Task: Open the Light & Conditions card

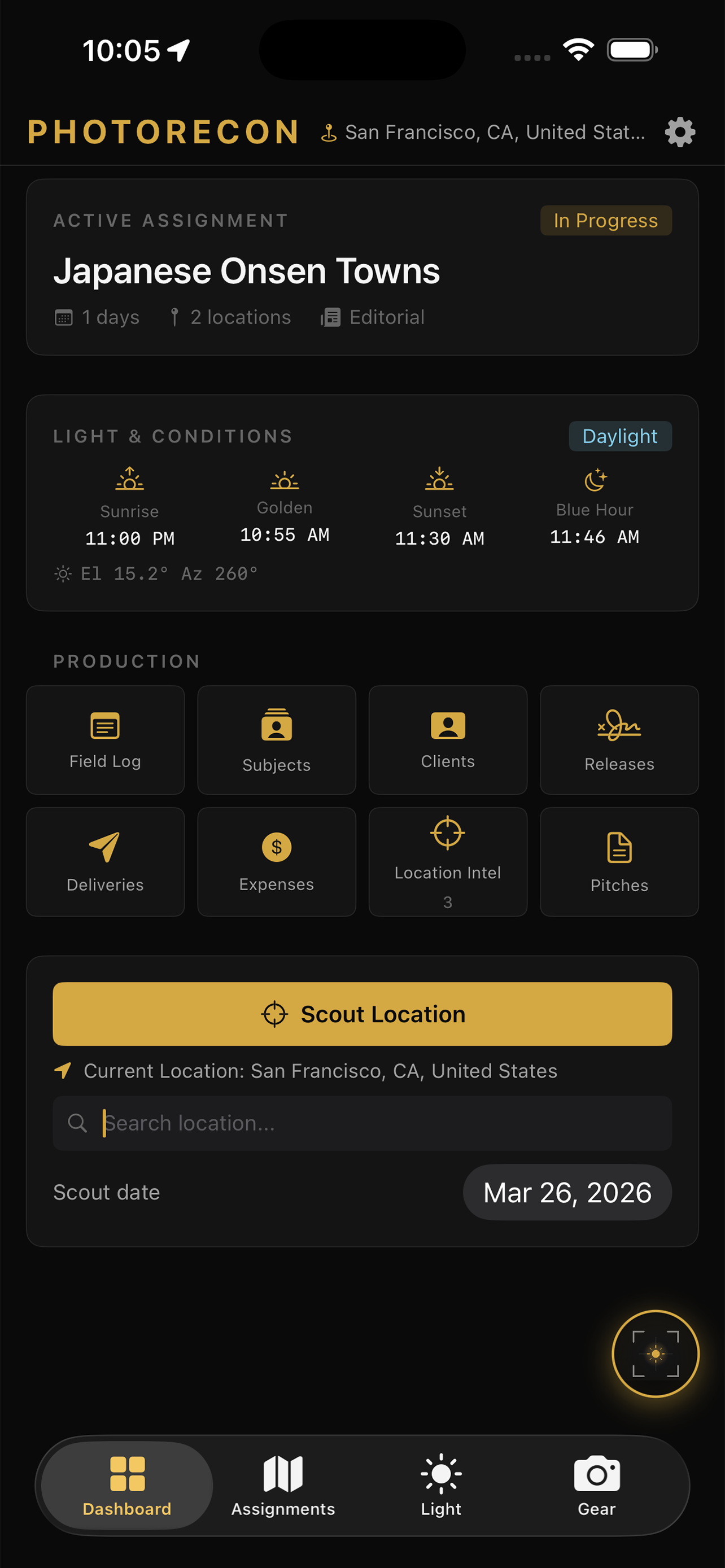Action: (362, 503)
